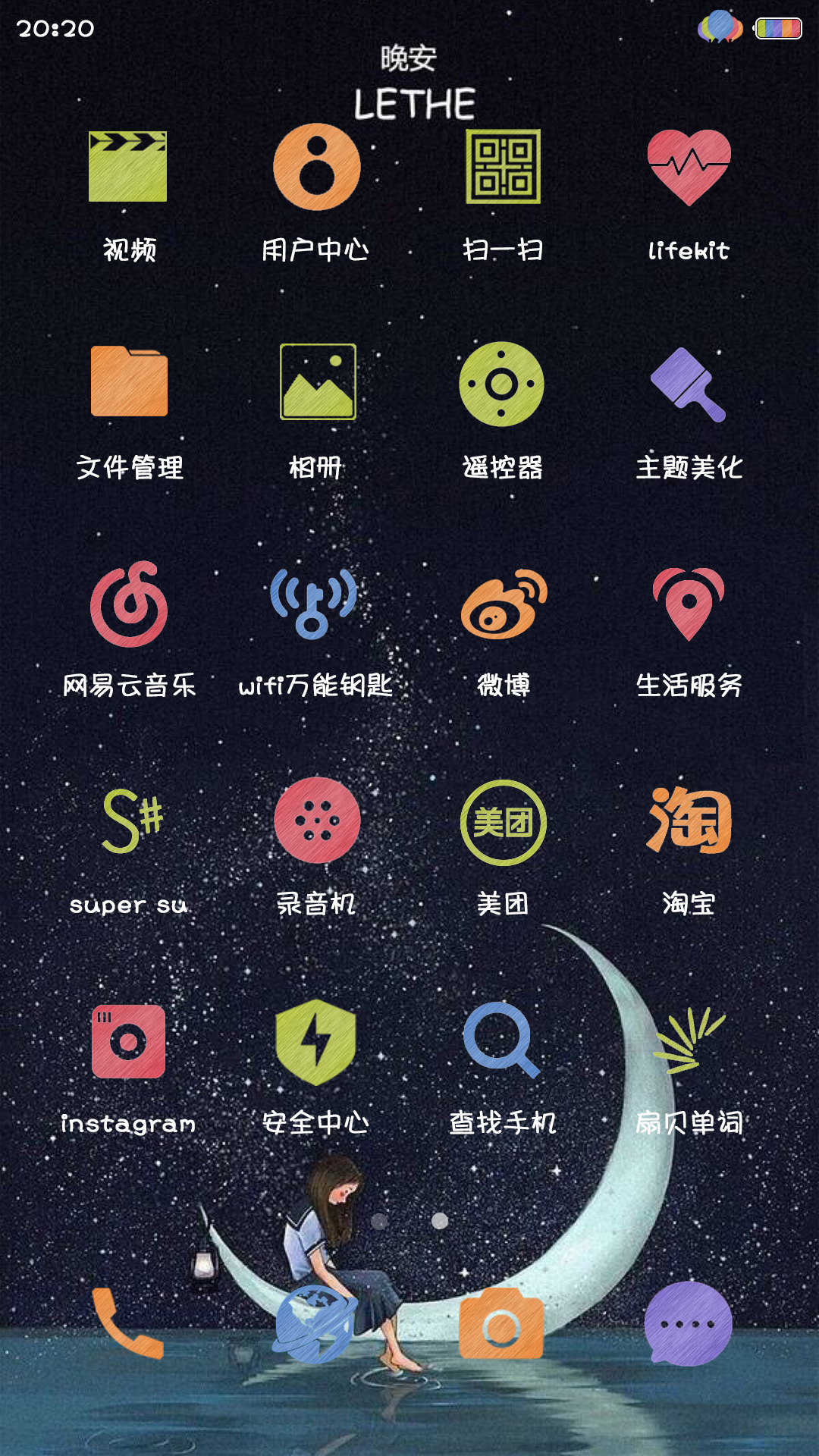This screenshot has width=819, height=1456.
Task: Launch the super su app
Action: point(132,821)
